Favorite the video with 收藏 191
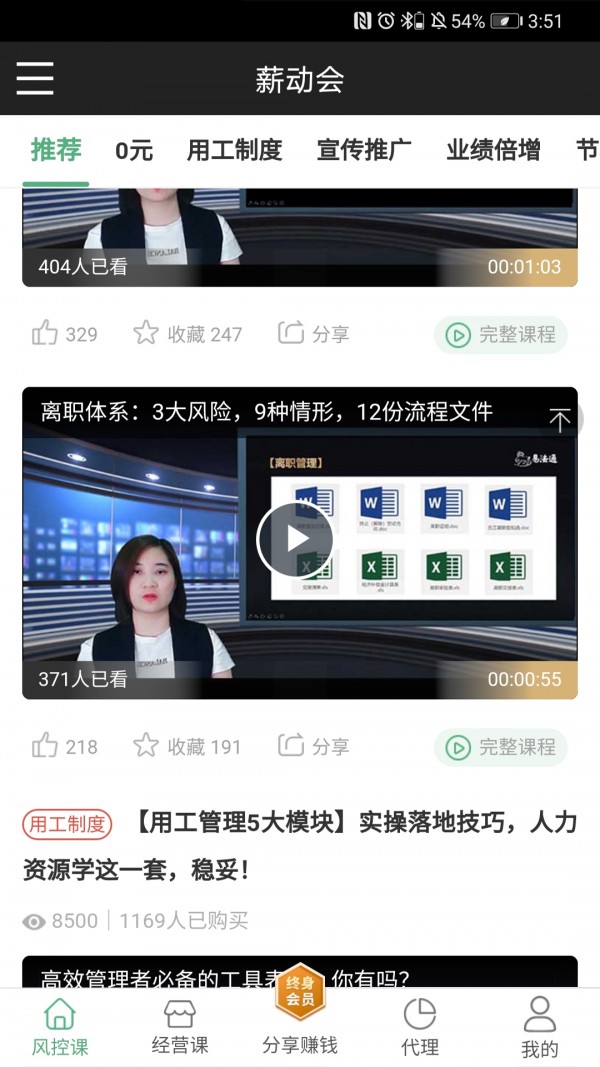 coord(188,746)
